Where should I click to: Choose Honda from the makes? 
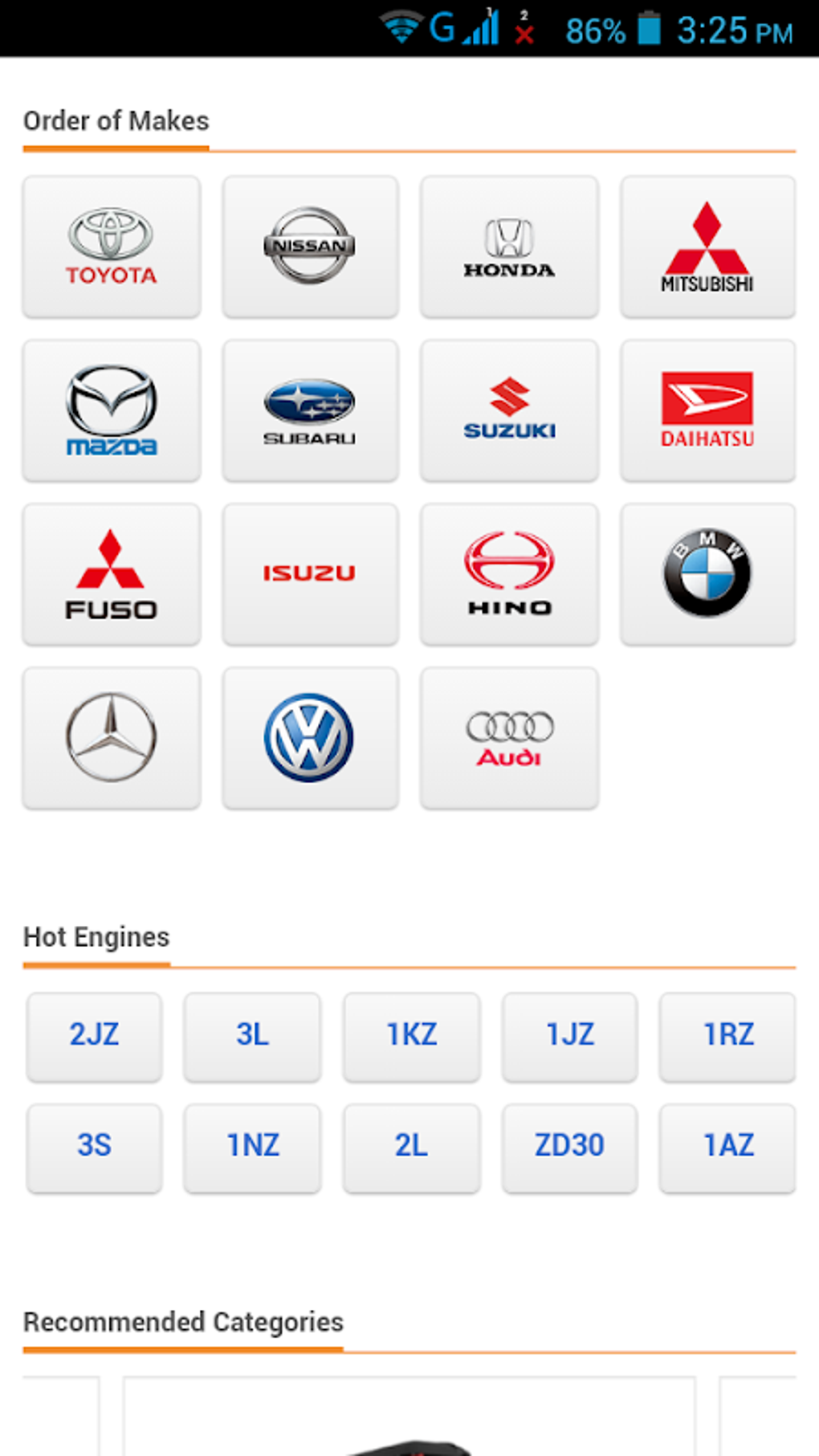click(509, 247)
